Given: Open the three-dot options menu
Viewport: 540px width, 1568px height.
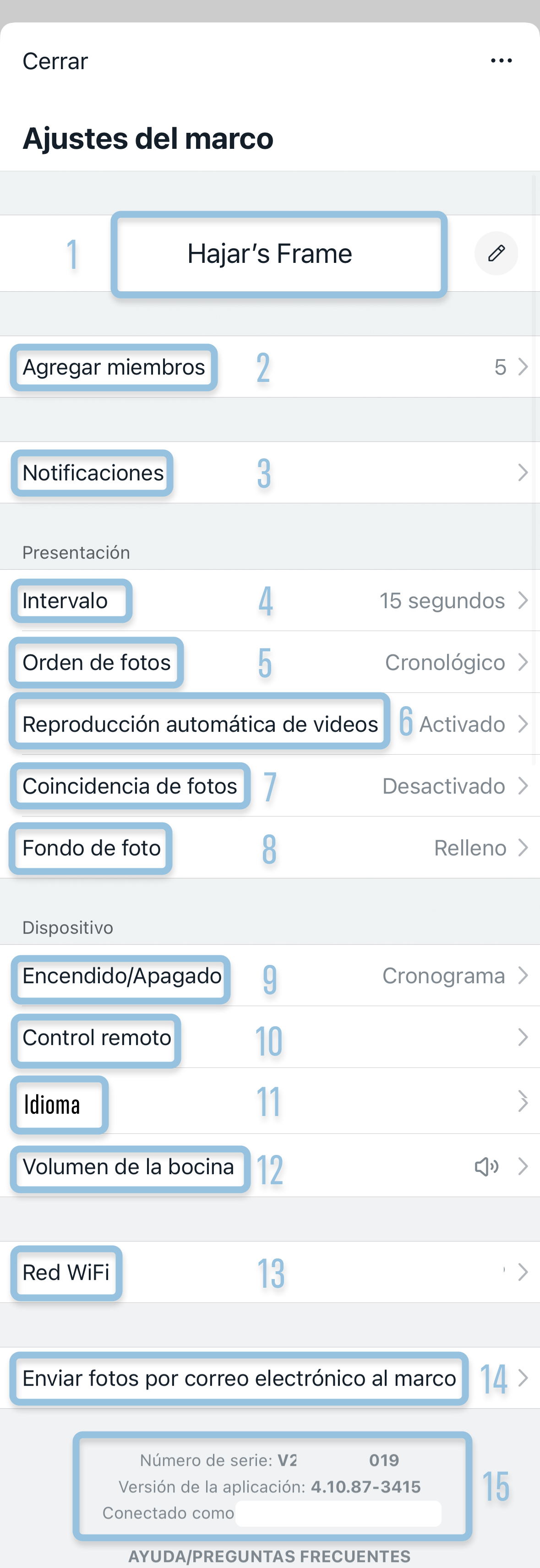Looking at the screenshot, I should pyautogui.click(x=501, y=60).
